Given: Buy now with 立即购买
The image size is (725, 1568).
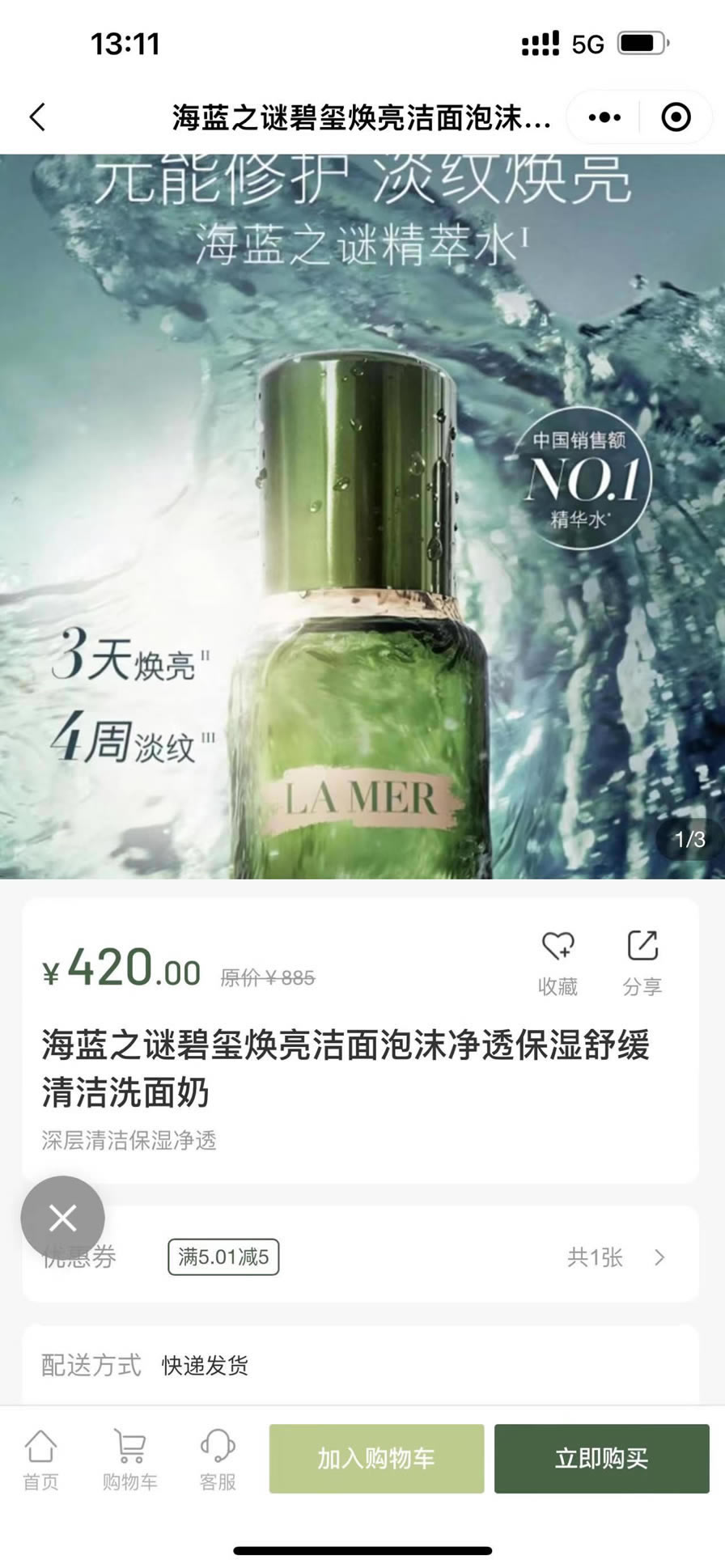Looking at the screenshot, I should pos(601,1458).
